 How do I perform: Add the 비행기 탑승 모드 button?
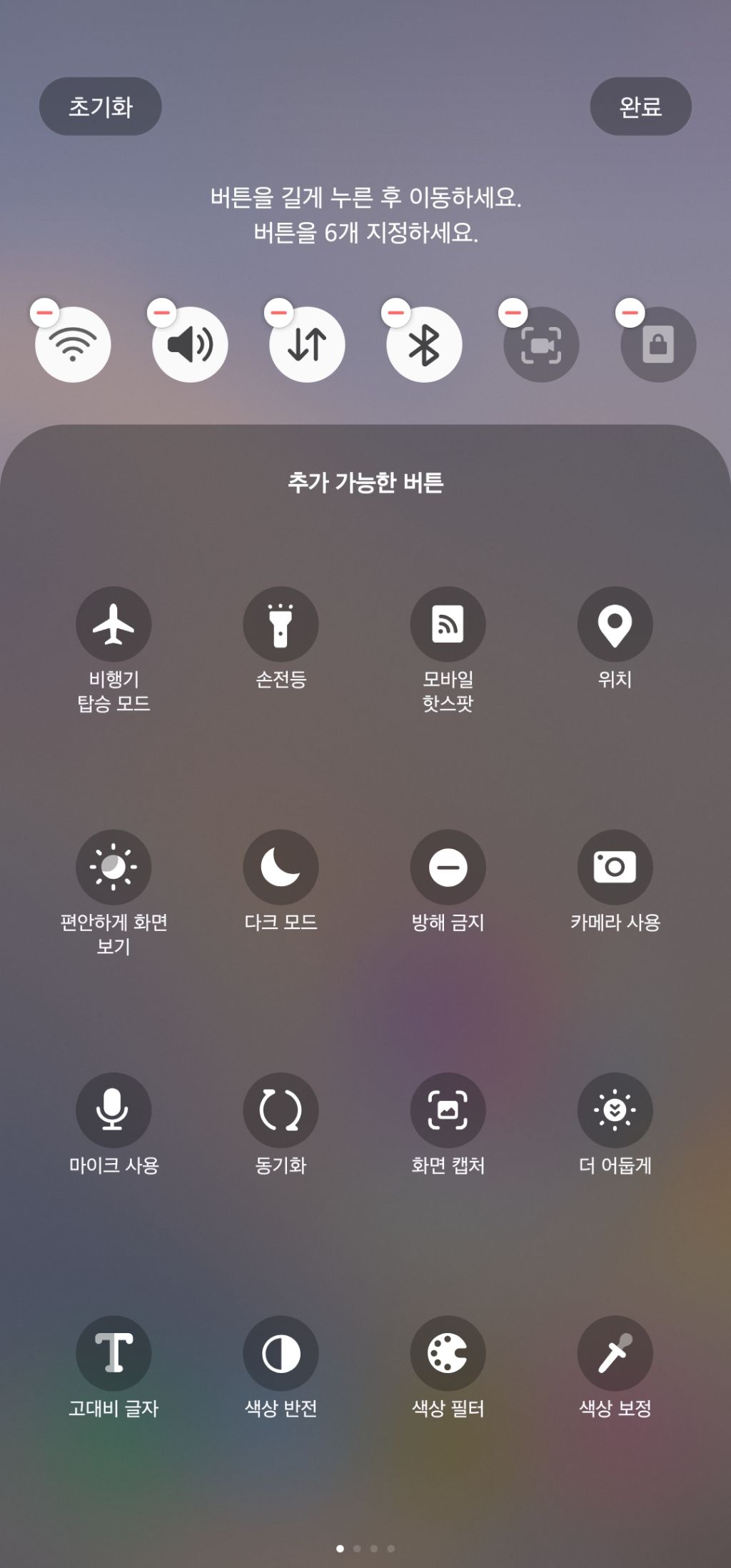tap(114, 624)
